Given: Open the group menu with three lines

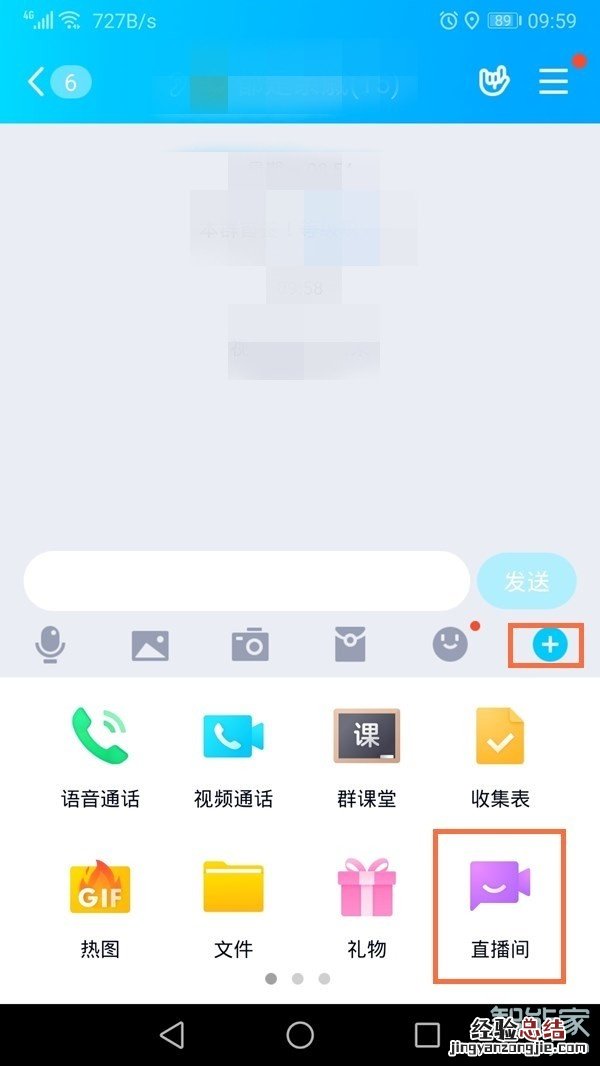Looking at the screenshot, I should 554,81.
